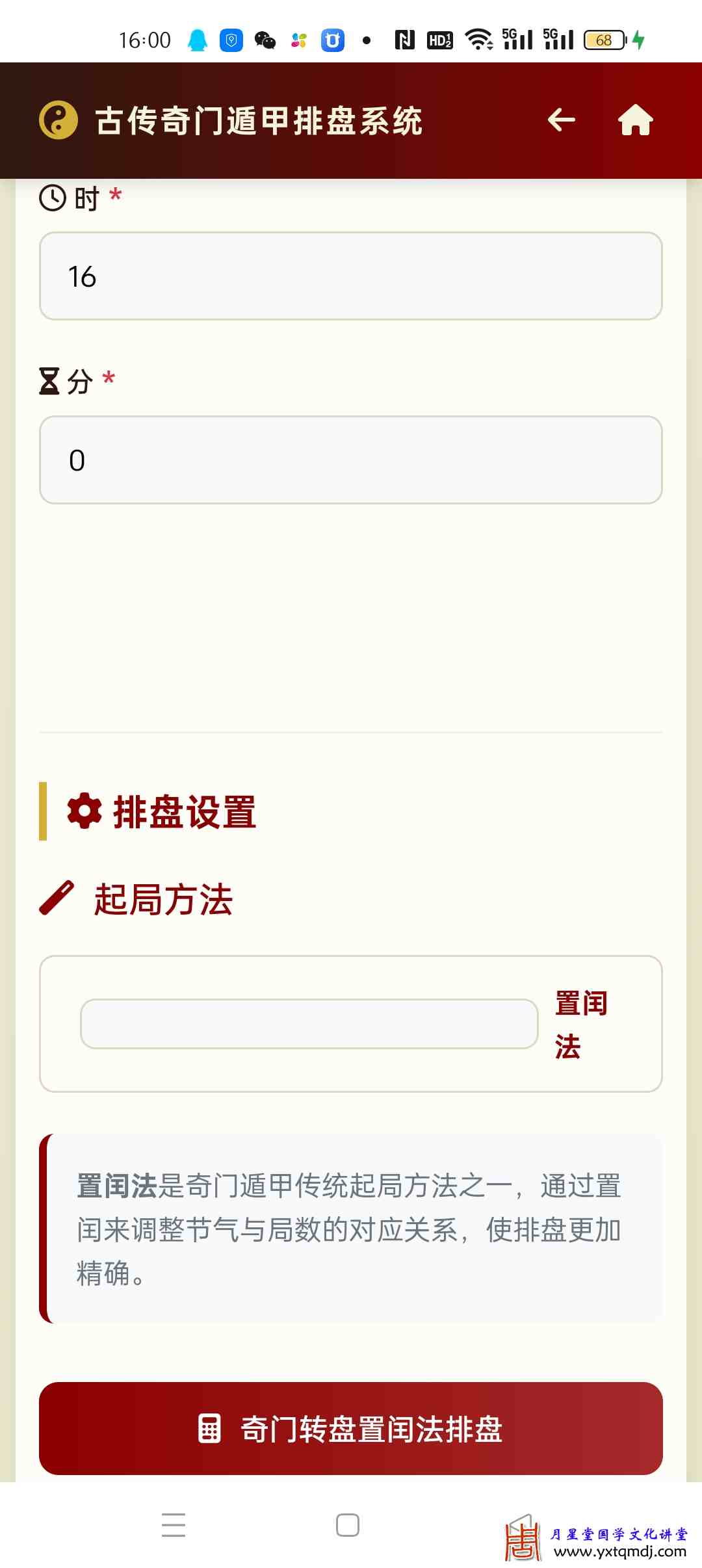
Task: Open the home page icon
Action: (635, 120)
